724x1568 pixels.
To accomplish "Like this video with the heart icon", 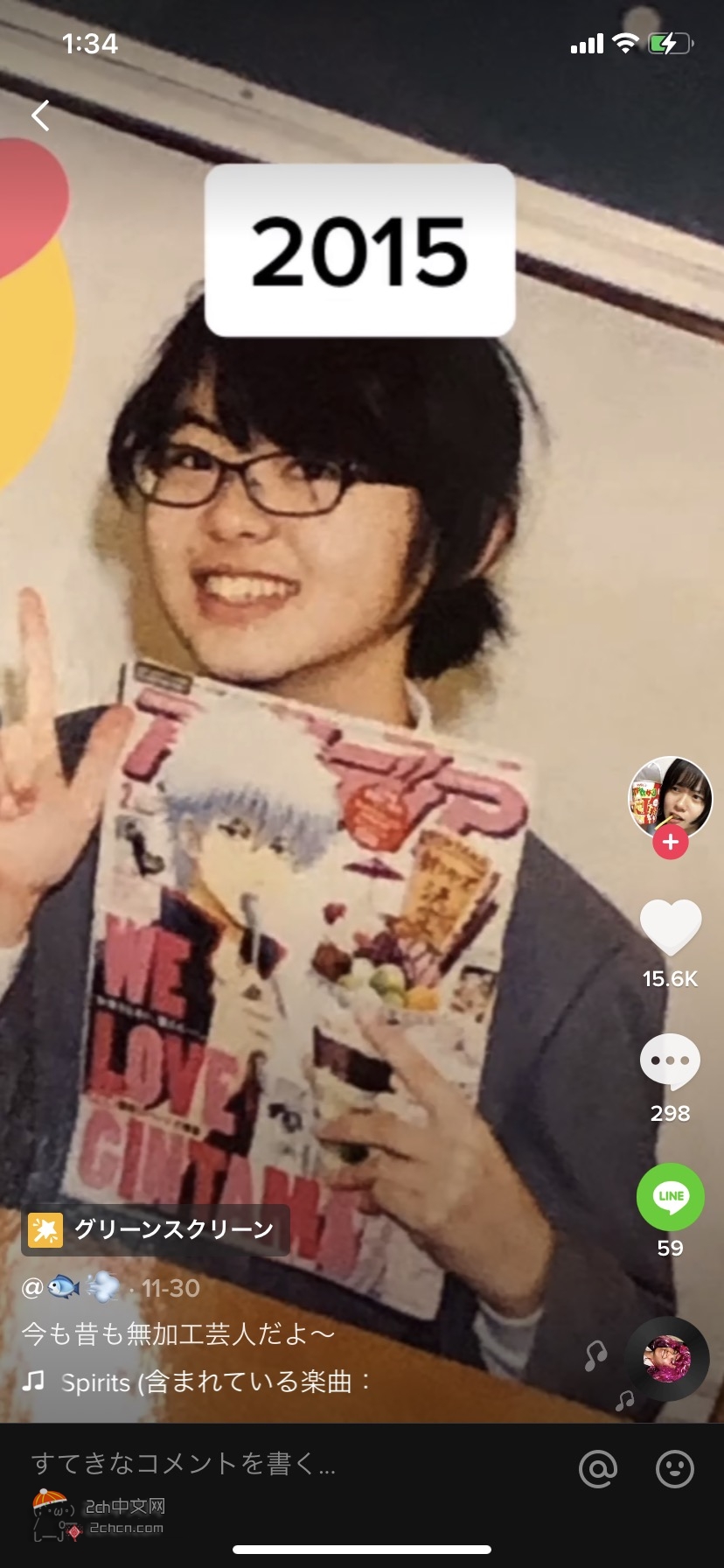I will click(671, 927).
